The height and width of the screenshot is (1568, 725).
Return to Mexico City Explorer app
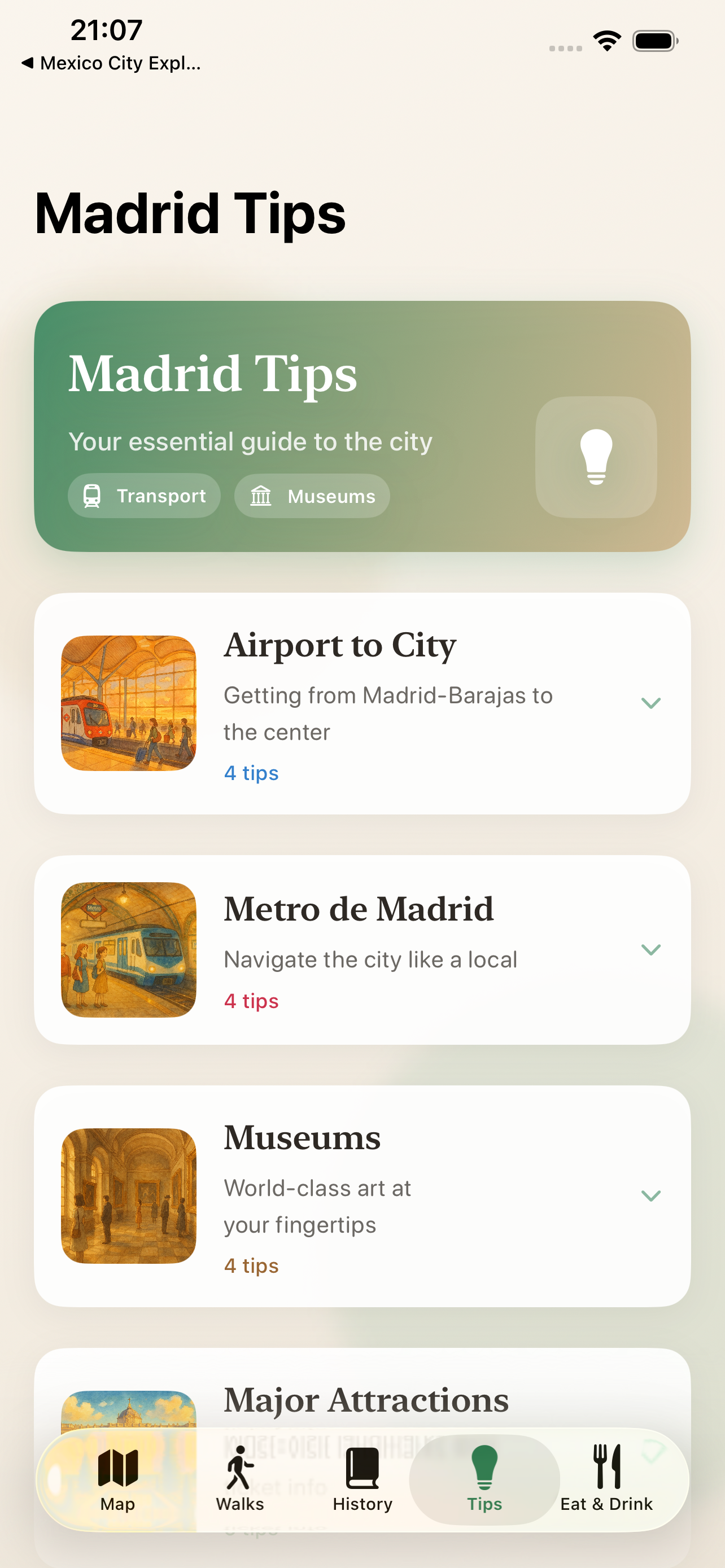(x=111, y=63)
